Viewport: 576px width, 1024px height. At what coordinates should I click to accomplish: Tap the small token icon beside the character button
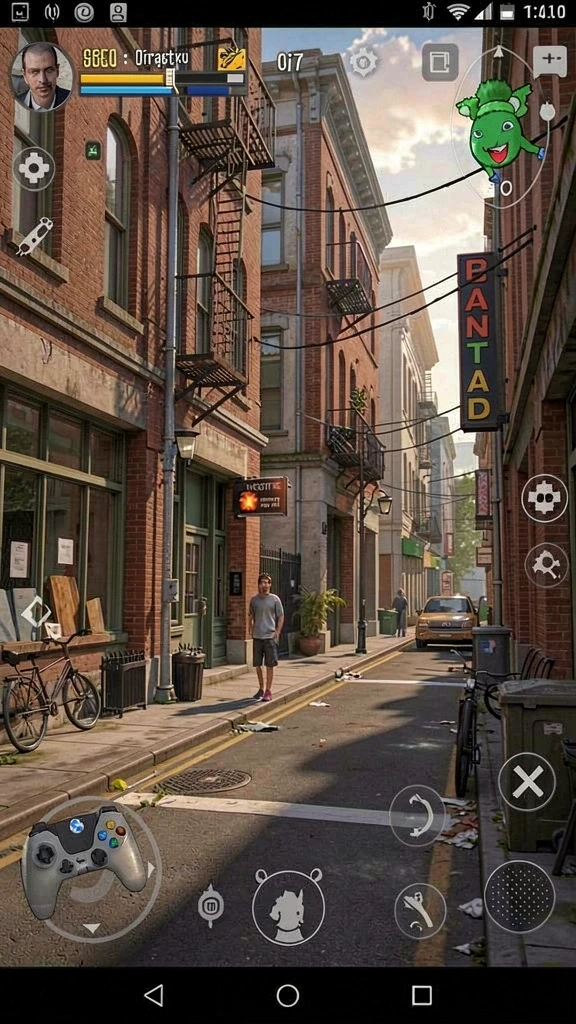pyautogui.click(x=210, y=905)
